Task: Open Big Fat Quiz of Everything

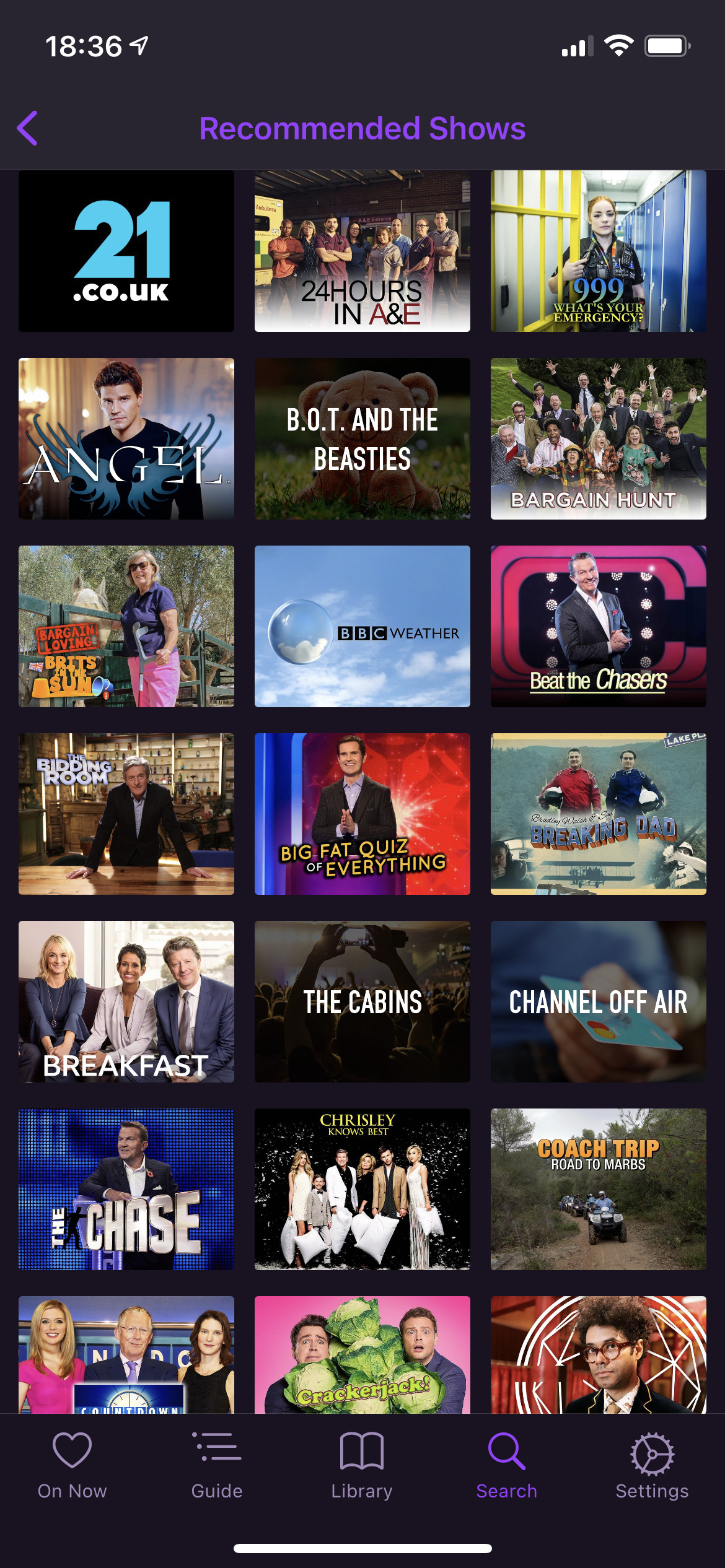Action: click(362, 814)
